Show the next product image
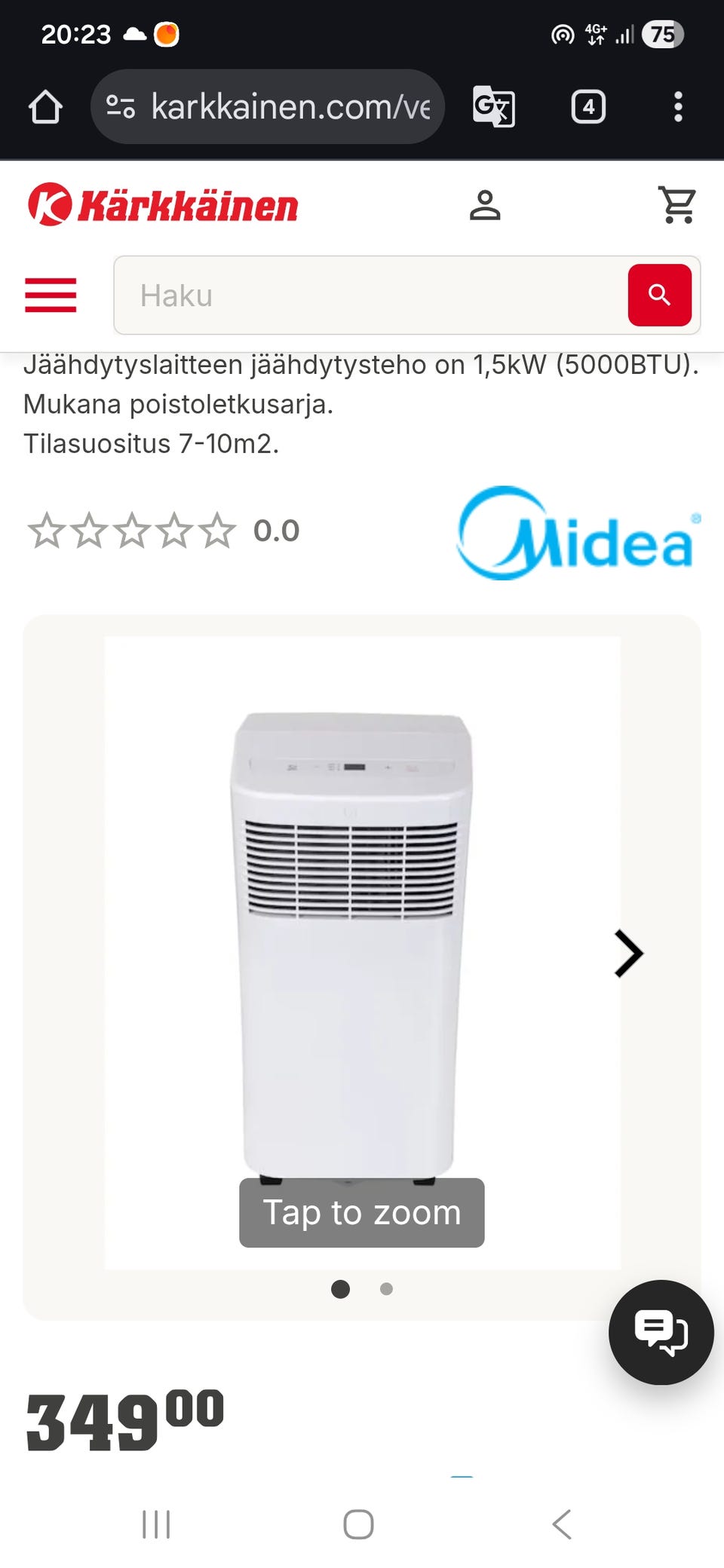The width and height of the screenshot is (724, 1568). pos(628,954)
